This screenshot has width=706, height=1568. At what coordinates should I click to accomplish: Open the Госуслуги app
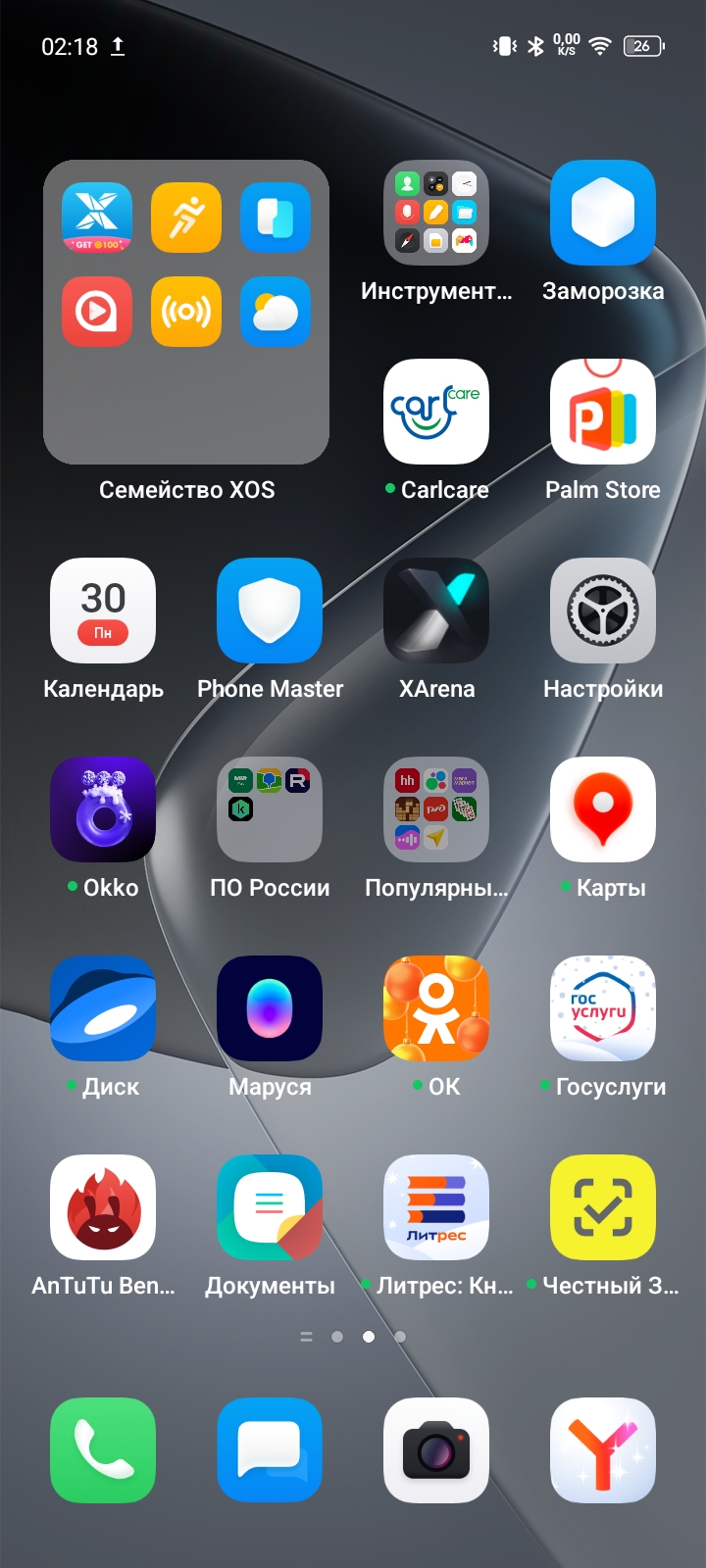pyautogui.click(x=603, y=1009)
